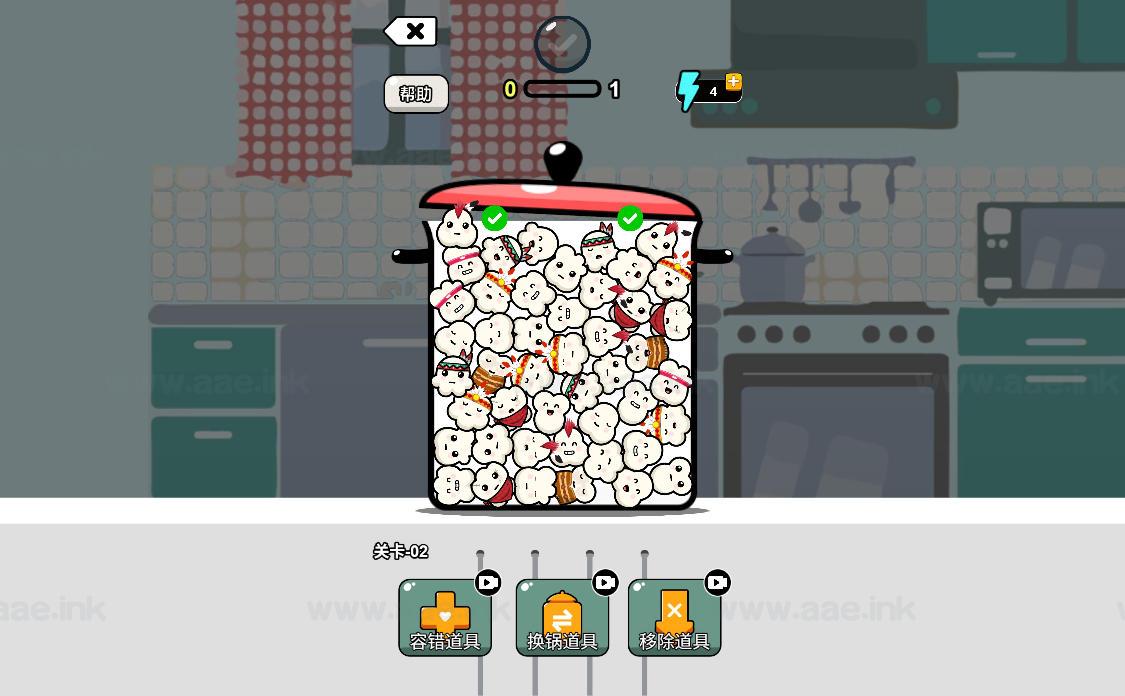Screen dimensions: 1125x696
Task: Use the 移除道具 remove power-up
Action: click(x=674, y=618)
